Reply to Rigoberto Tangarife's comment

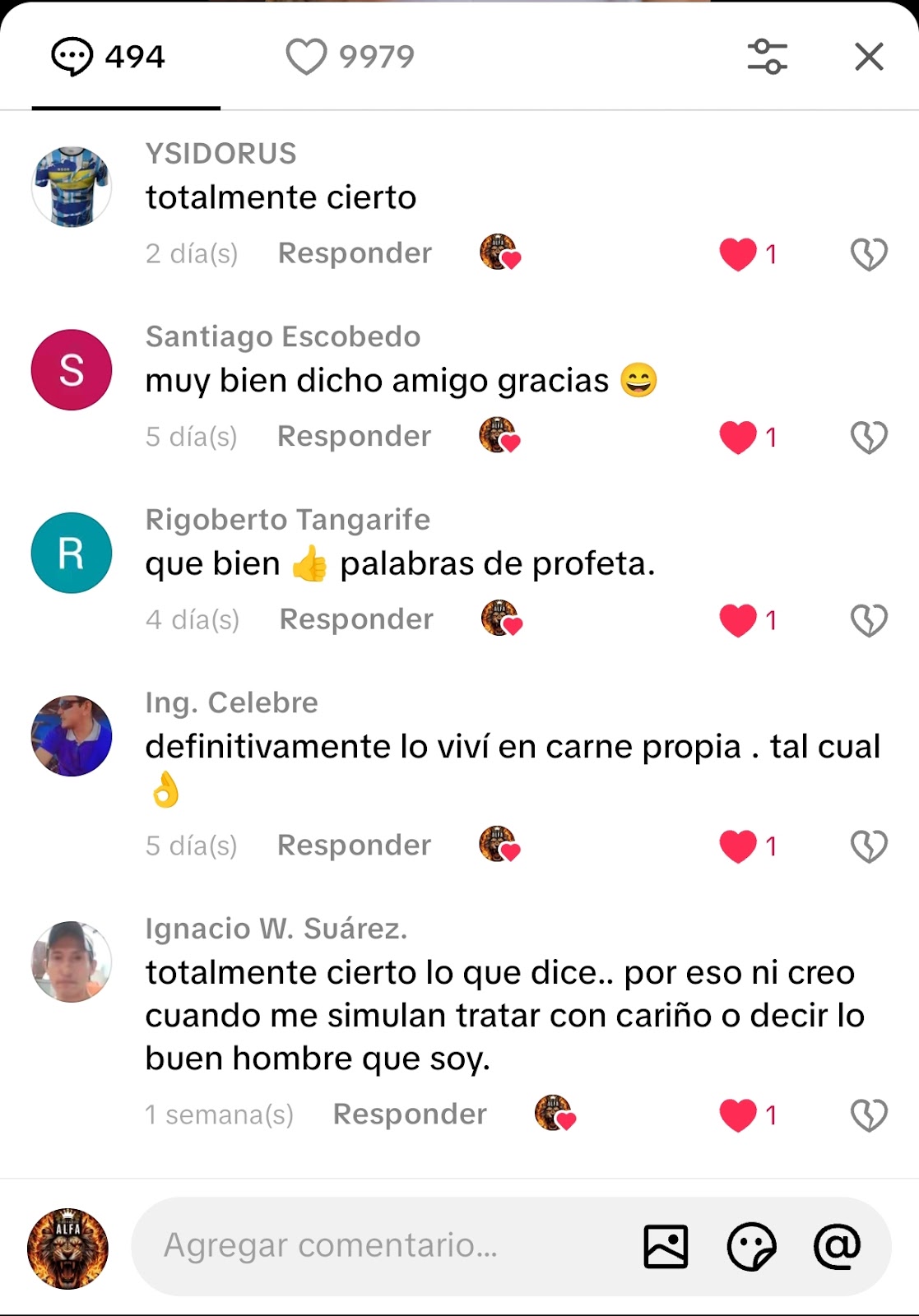coord(356,619)
